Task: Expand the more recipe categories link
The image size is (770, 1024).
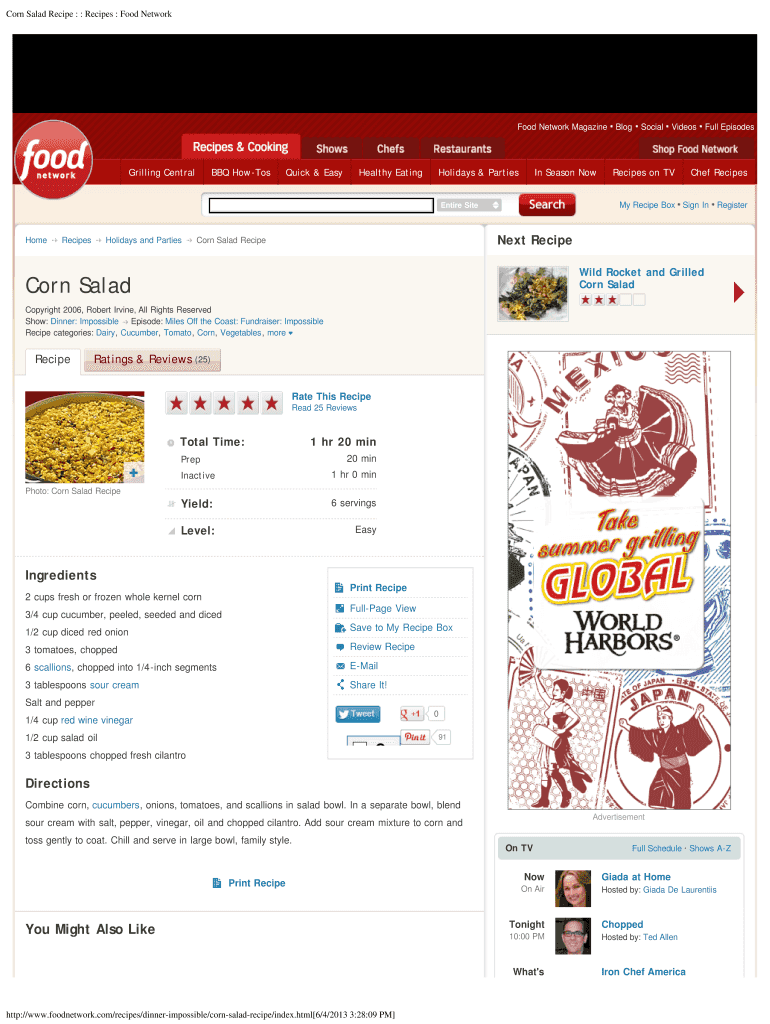Action: (280, 333)
